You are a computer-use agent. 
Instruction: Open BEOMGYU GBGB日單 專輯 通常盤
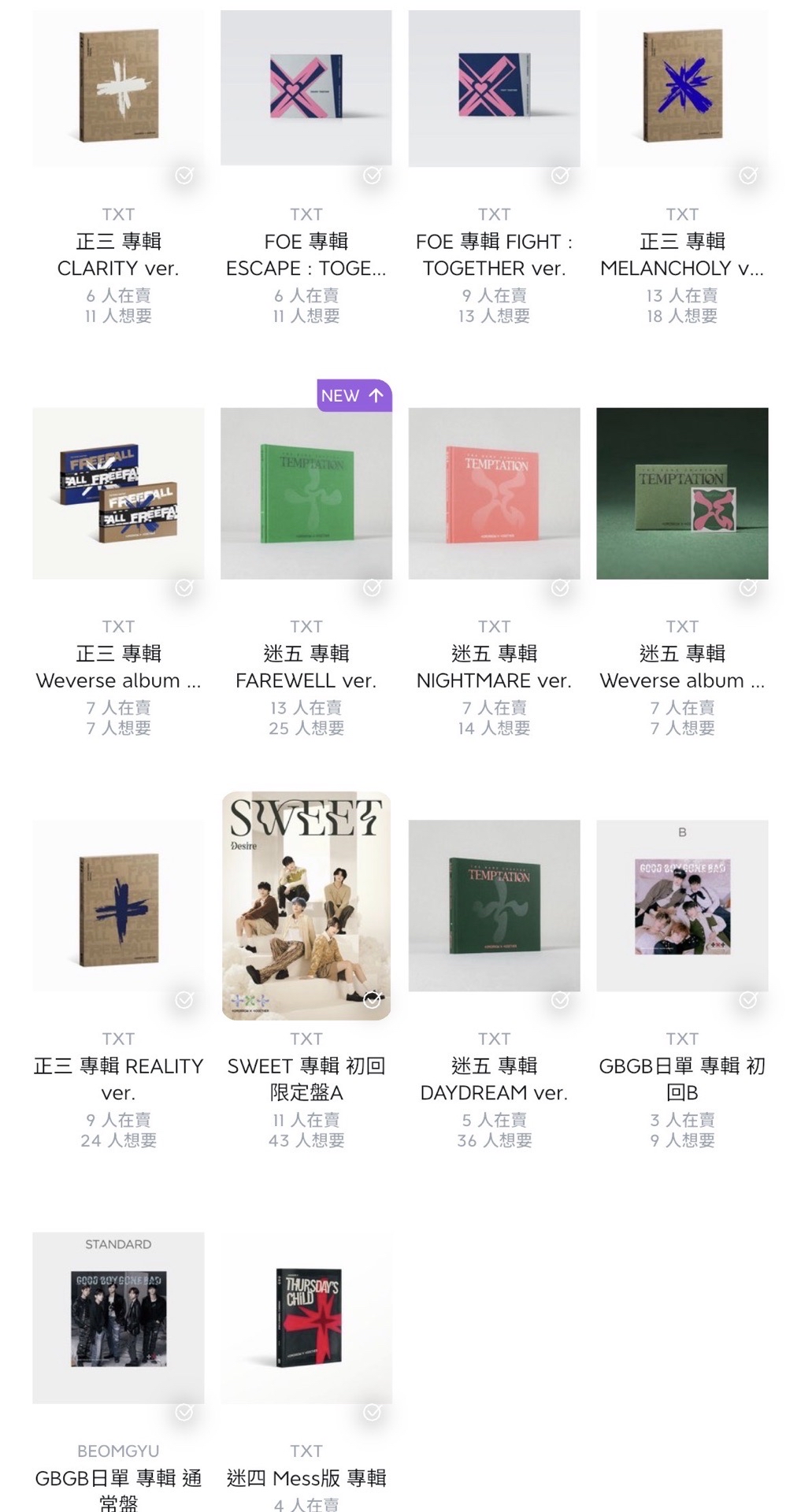pyautogui.click(x=118, y=1317)
